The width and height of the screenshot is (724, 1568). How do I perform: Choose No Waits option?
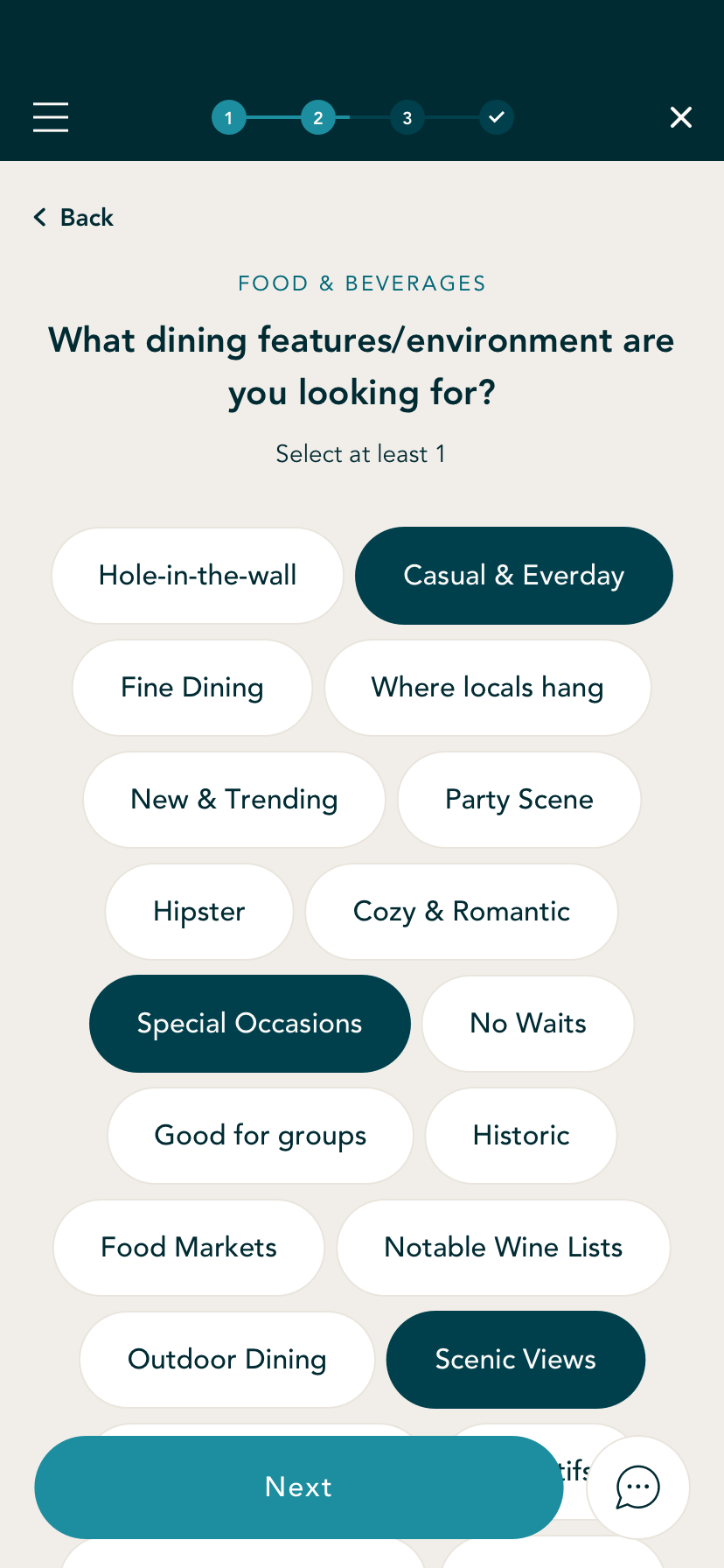click(x=528, y=1024)
